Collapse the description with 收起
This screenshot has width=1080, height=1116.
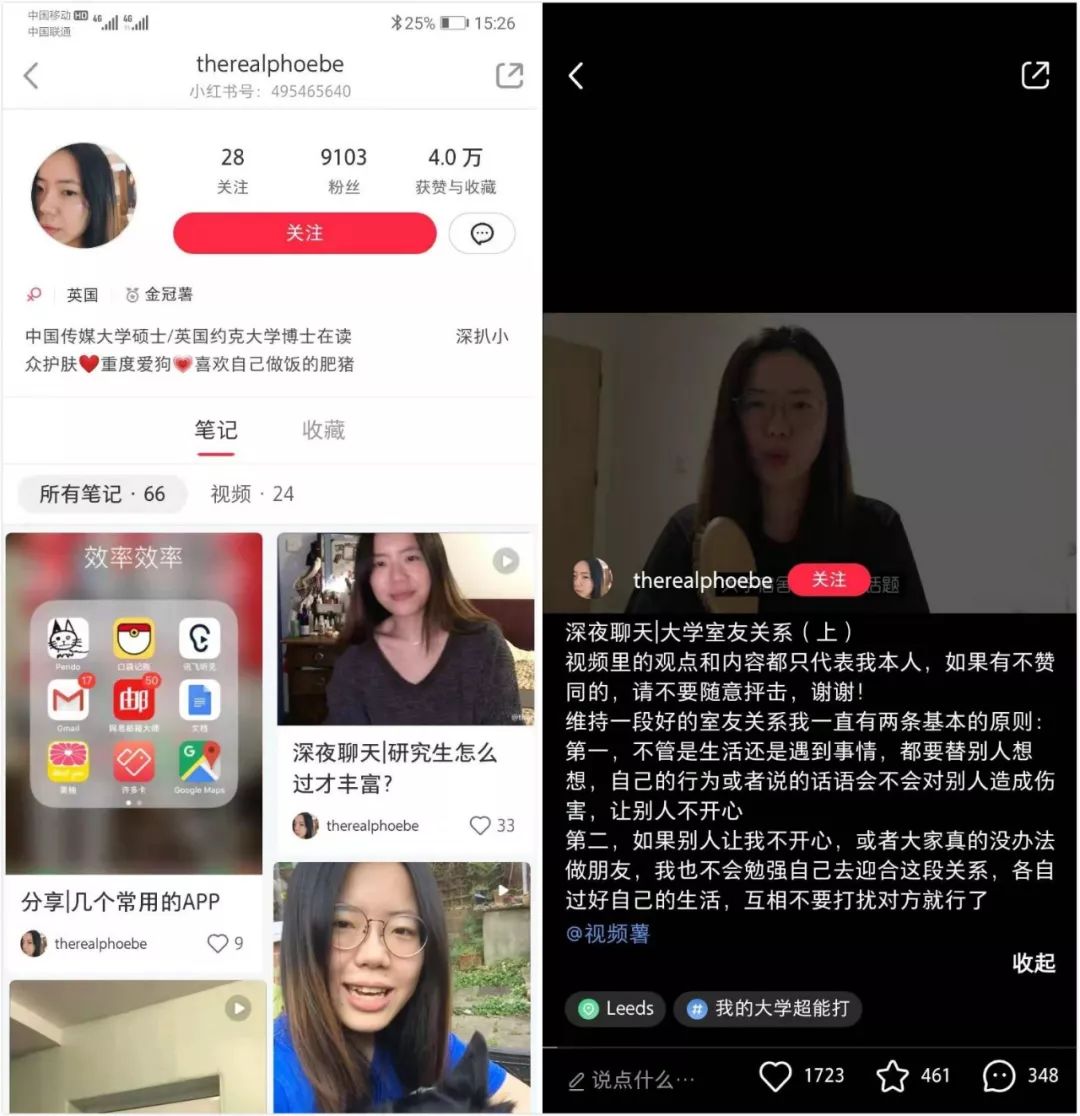tap(1033, 963)
